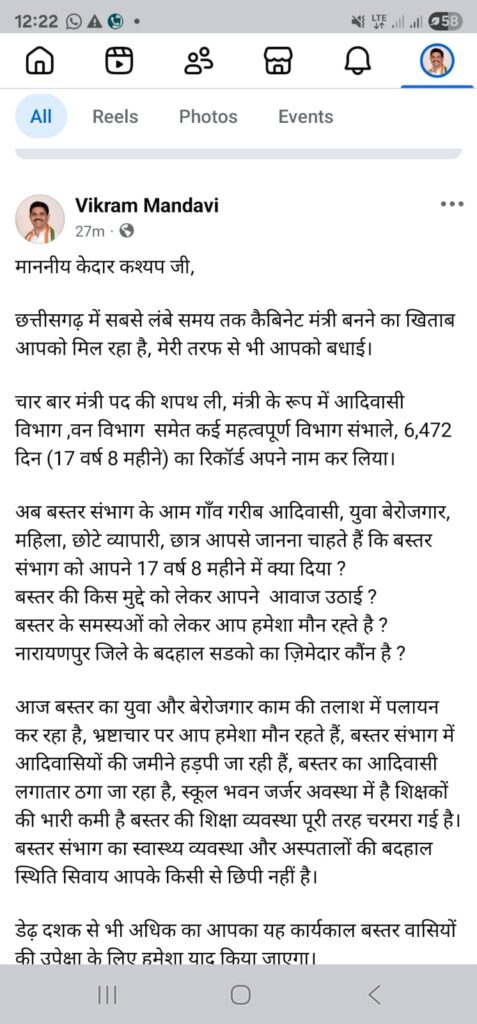The height and width of the screenshot is (1024, 477).
Task: Go to the Facebook home feed tab
Action: coord(40,61)
